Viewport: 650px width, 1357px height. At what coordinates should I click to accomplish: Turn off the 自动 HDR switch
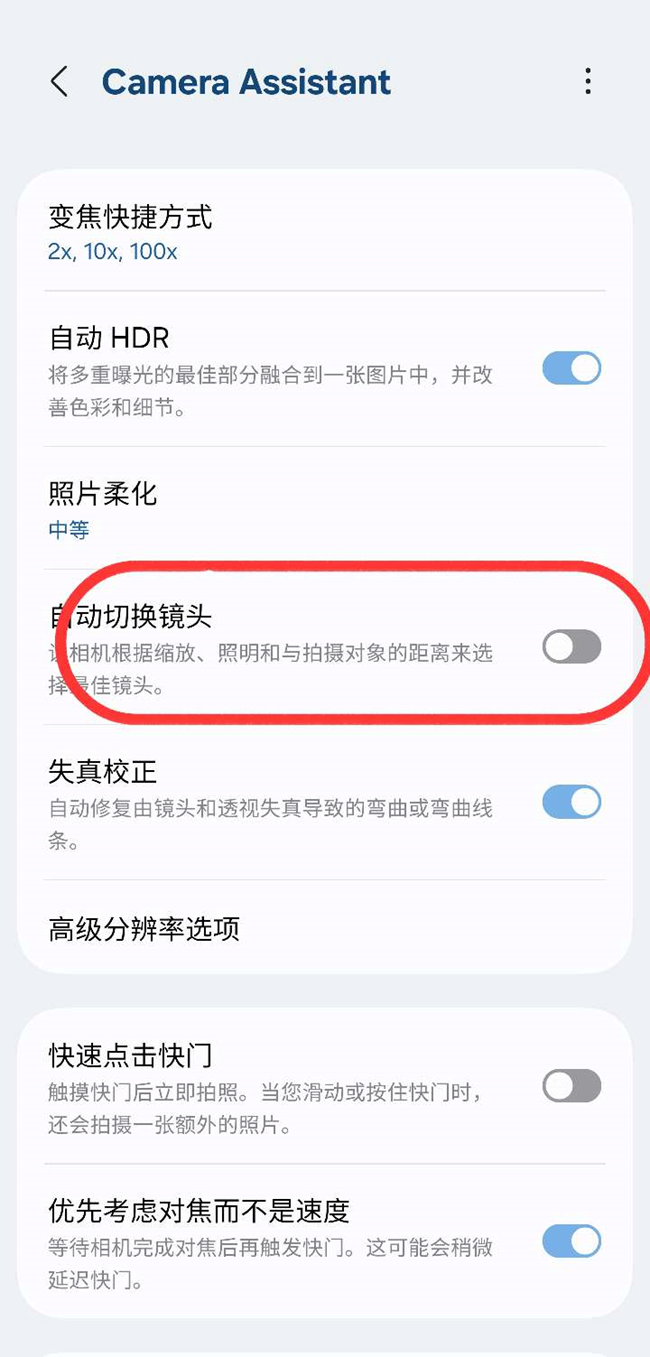pos(571,368)
